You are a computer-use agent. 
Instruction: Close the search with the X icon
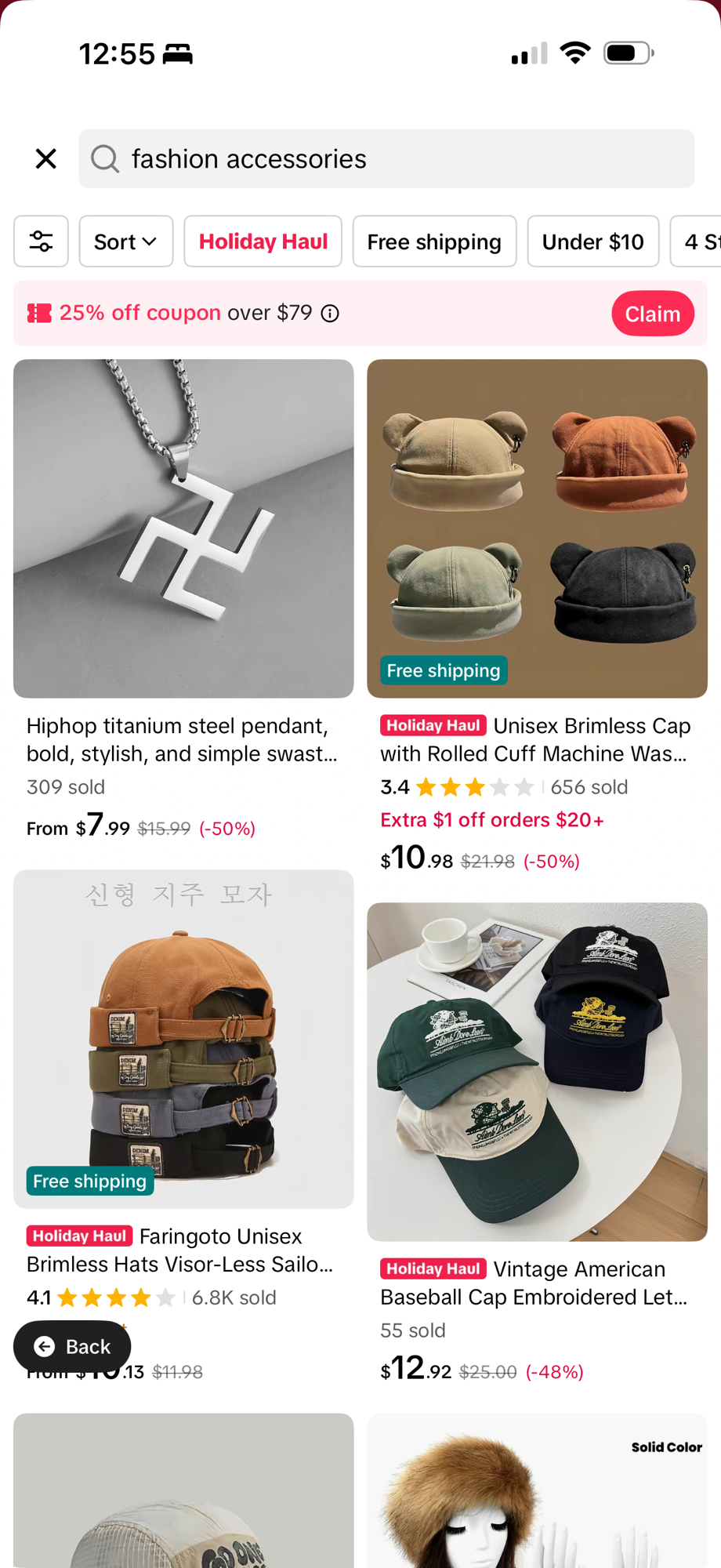point(46,159)
